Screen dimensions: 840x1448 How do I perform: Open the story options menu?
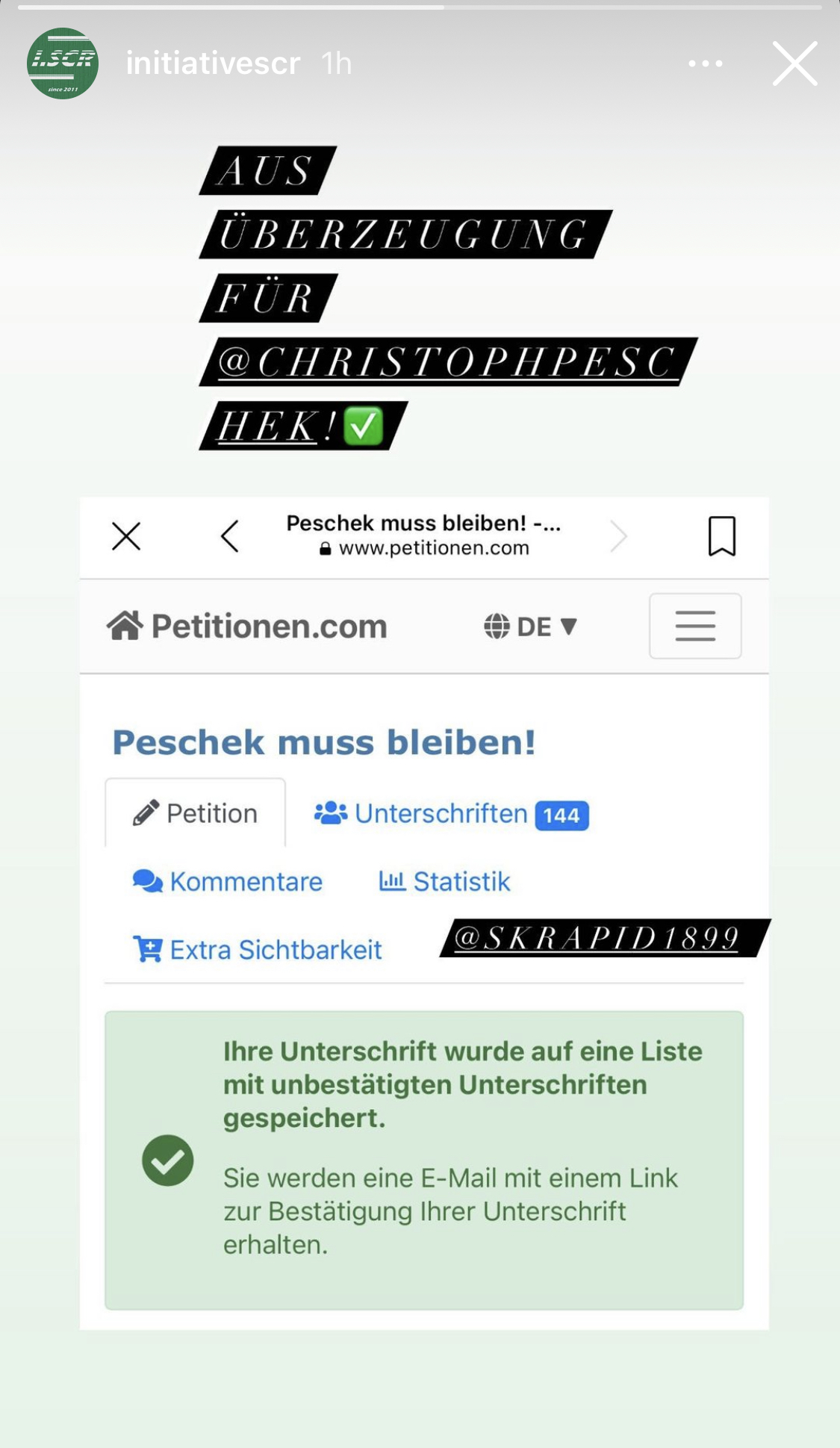(x=706, y=63)
